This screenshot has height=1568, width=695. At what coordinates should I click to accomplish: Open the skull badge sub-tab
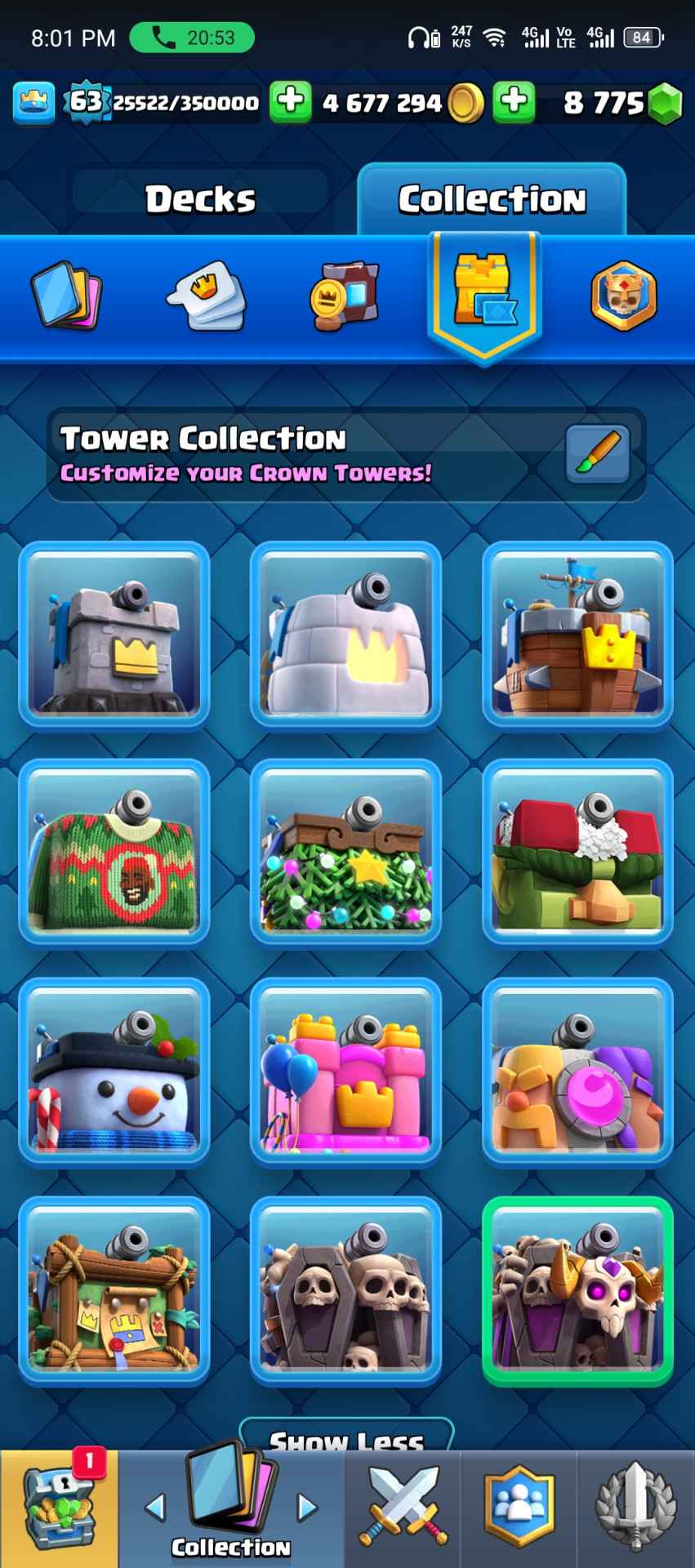pos(623,296)
